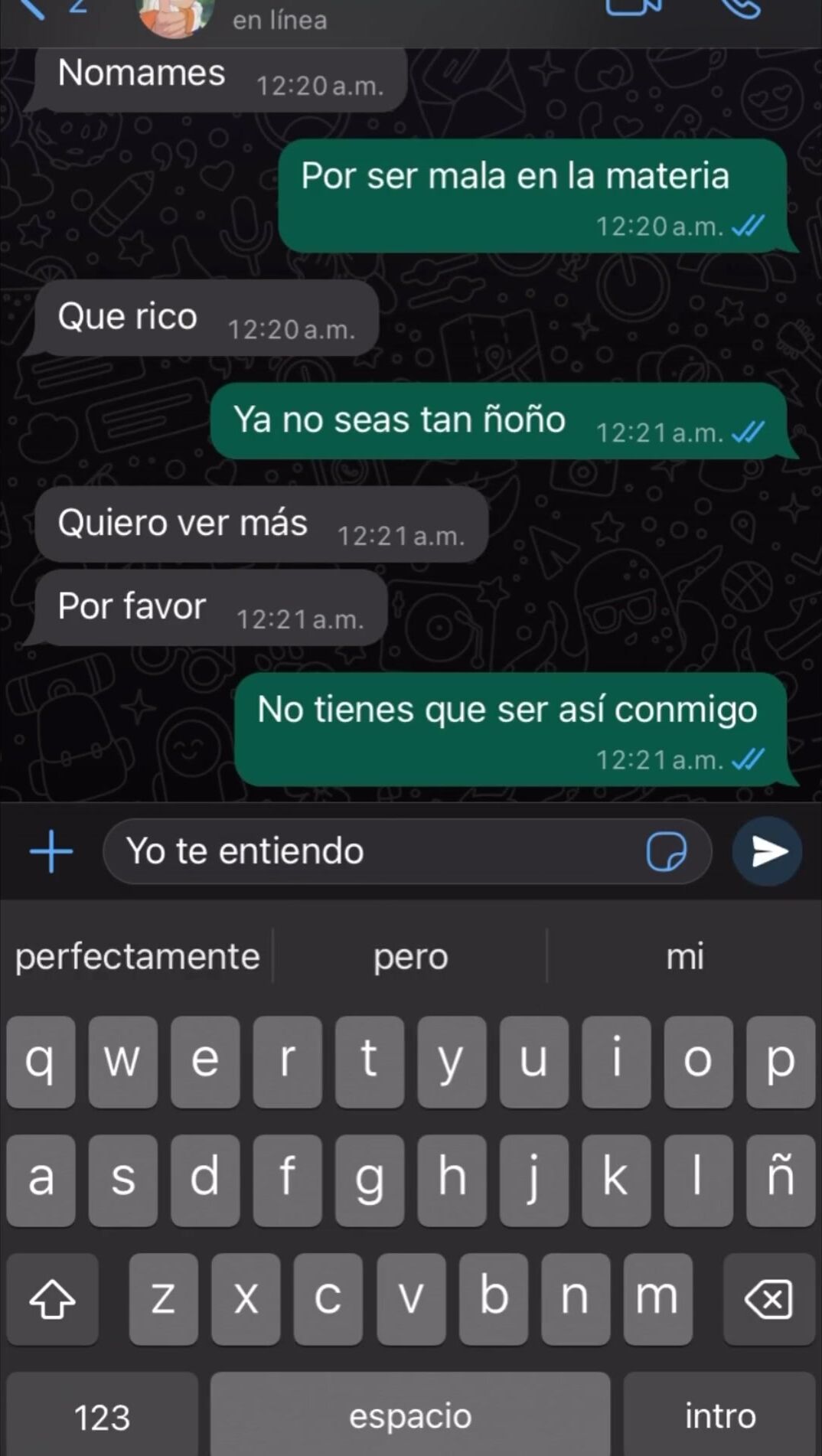The image size is (822, 1456).
Task: Tap the 'espacio' space bar
Action: (410, 1416)
